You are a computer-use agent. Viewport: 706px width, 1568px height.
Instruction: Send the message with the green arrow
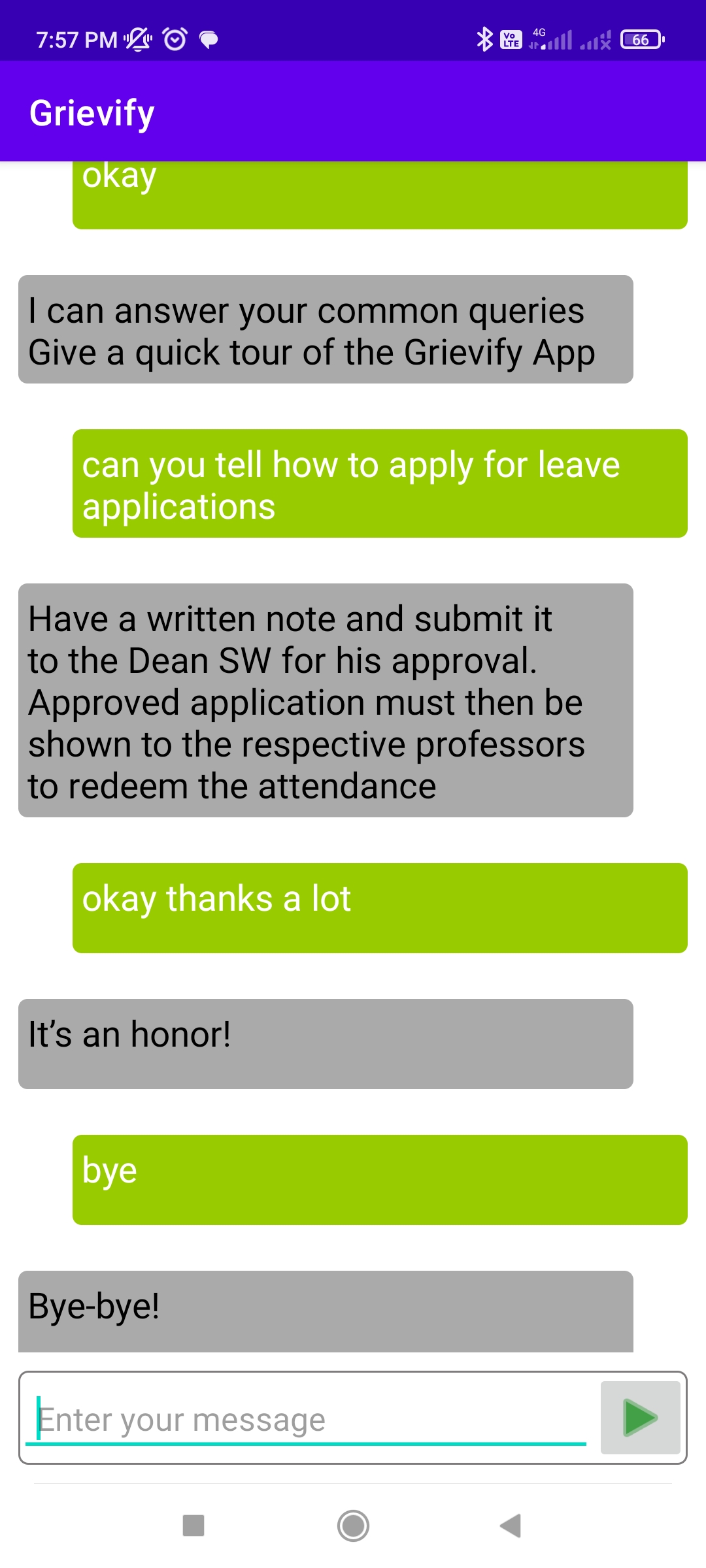640,1417
